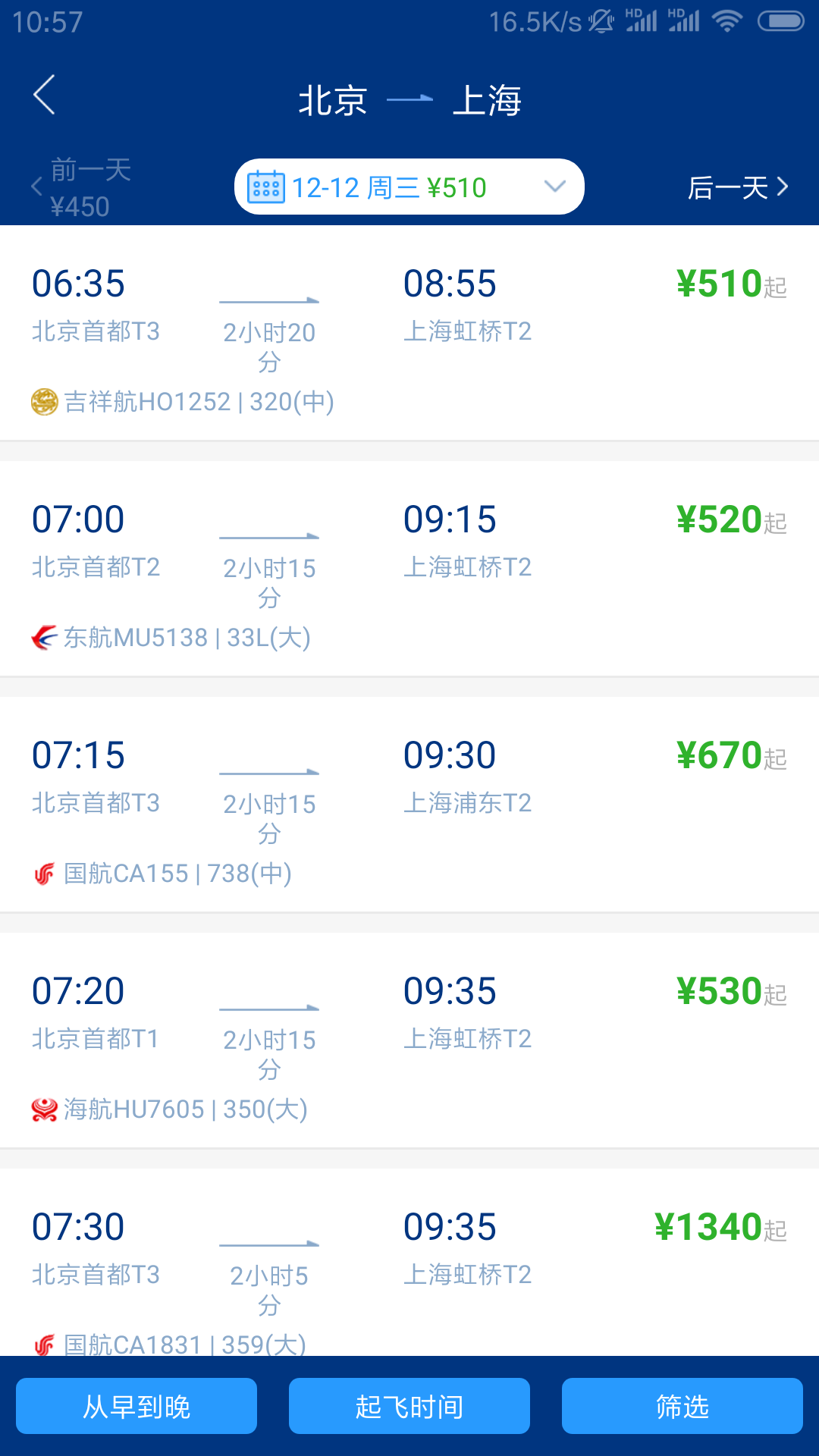819x1456 pixels.
Task: Select the 起飞时间 menu item
Action: point(409,1405)
